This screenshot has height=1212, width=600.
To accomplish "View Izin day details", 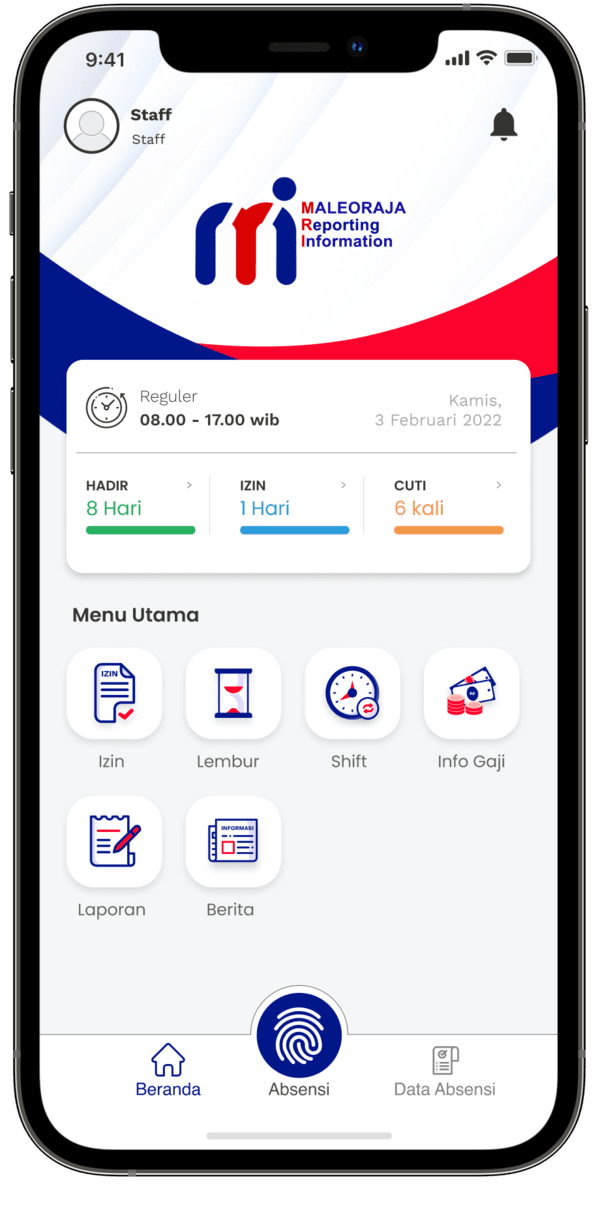I will (x=294, y=505).
